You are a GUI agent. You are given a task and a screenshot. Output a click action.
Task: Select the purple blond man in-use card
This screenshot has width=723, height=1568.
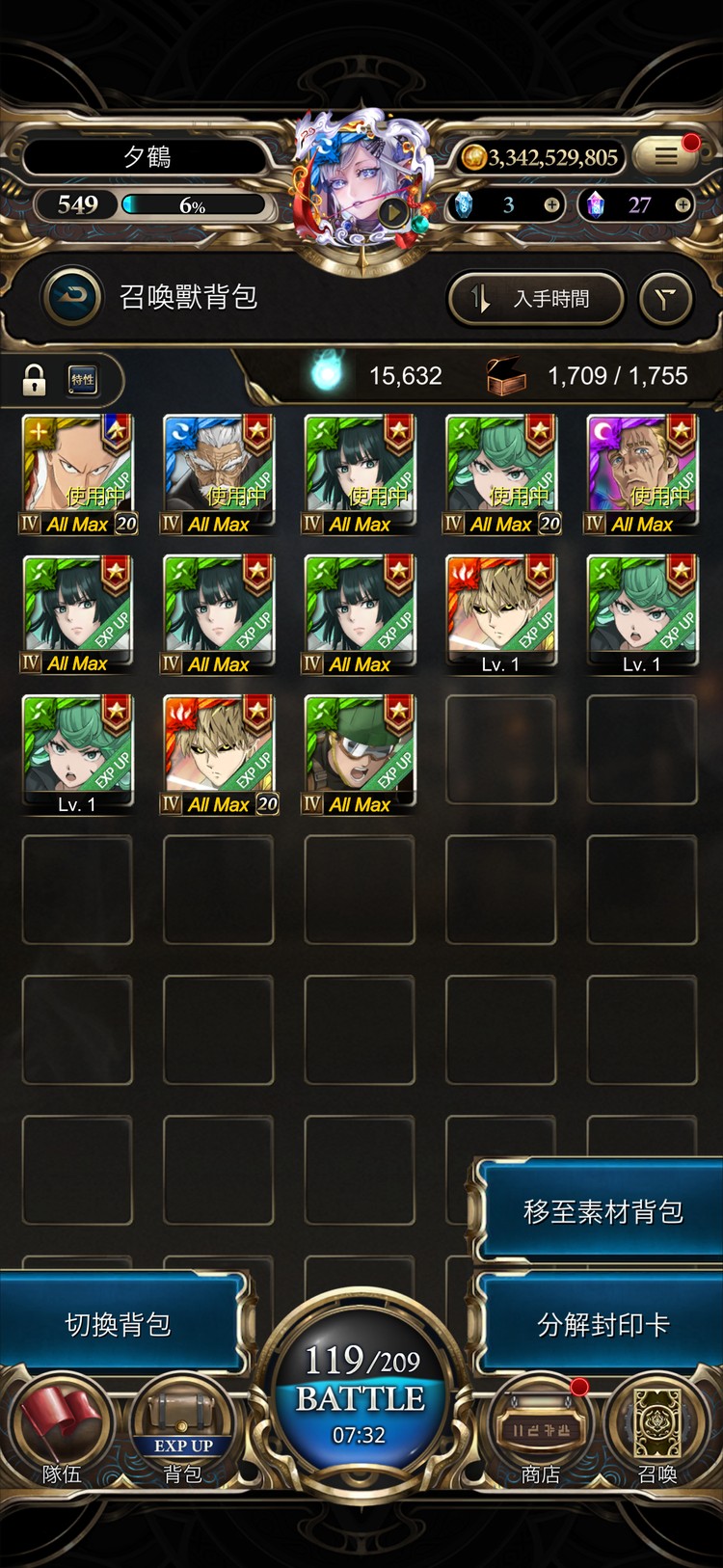point(641,473)
